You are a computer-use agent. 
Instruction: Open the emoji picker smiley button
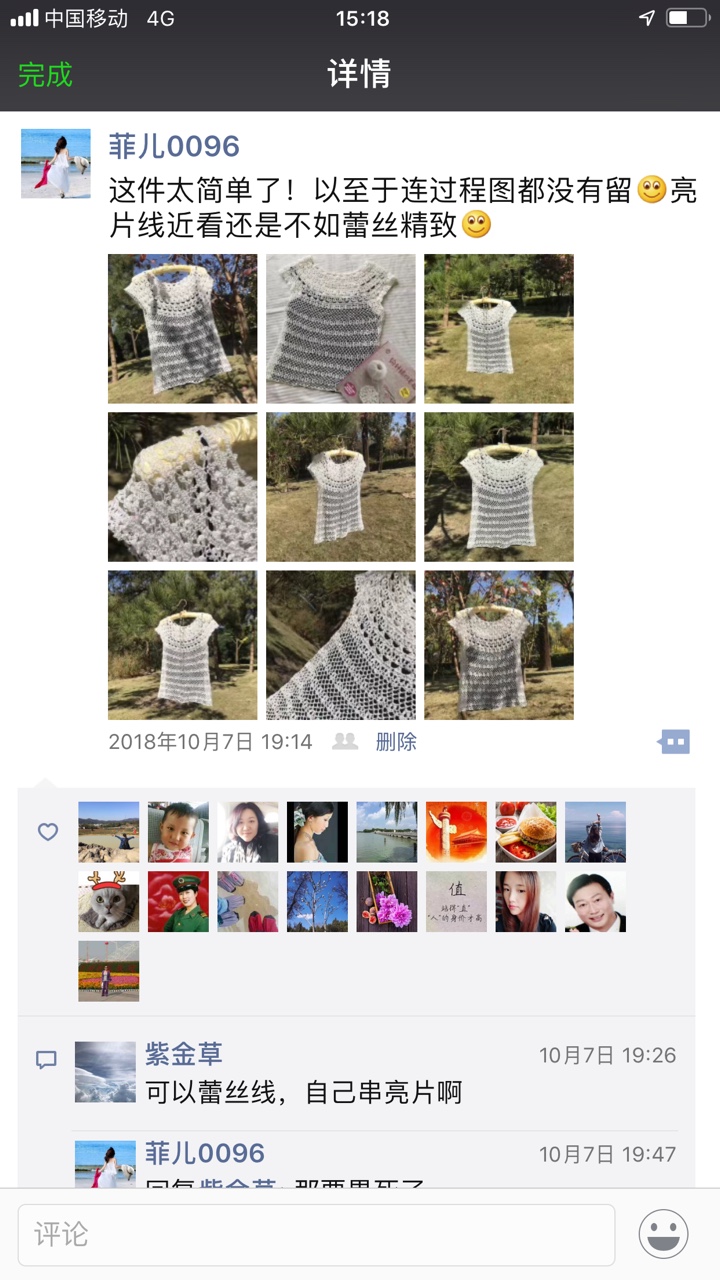pos(664,1235)
